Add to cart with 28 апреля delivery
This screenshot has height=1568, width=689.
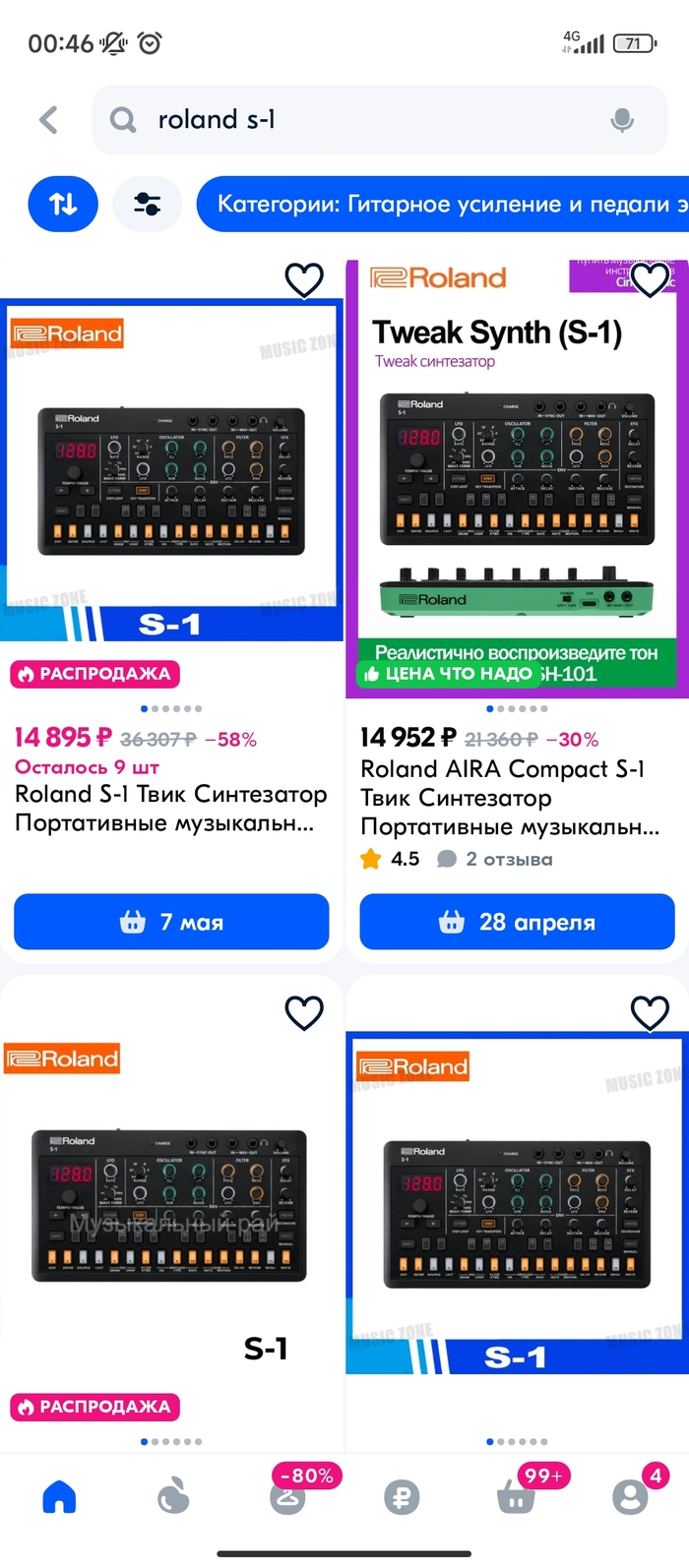click(x=517, y=922)
